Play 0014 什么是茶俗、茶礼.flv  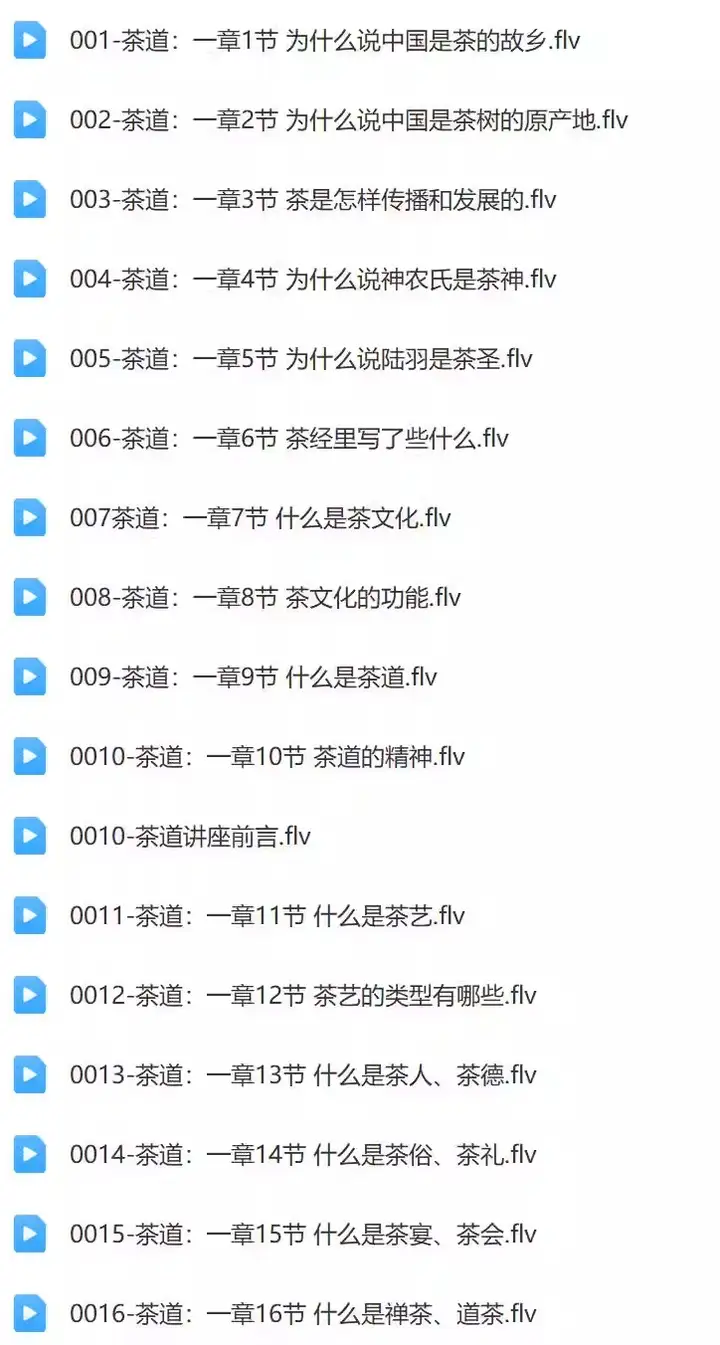coord(302,1155)
